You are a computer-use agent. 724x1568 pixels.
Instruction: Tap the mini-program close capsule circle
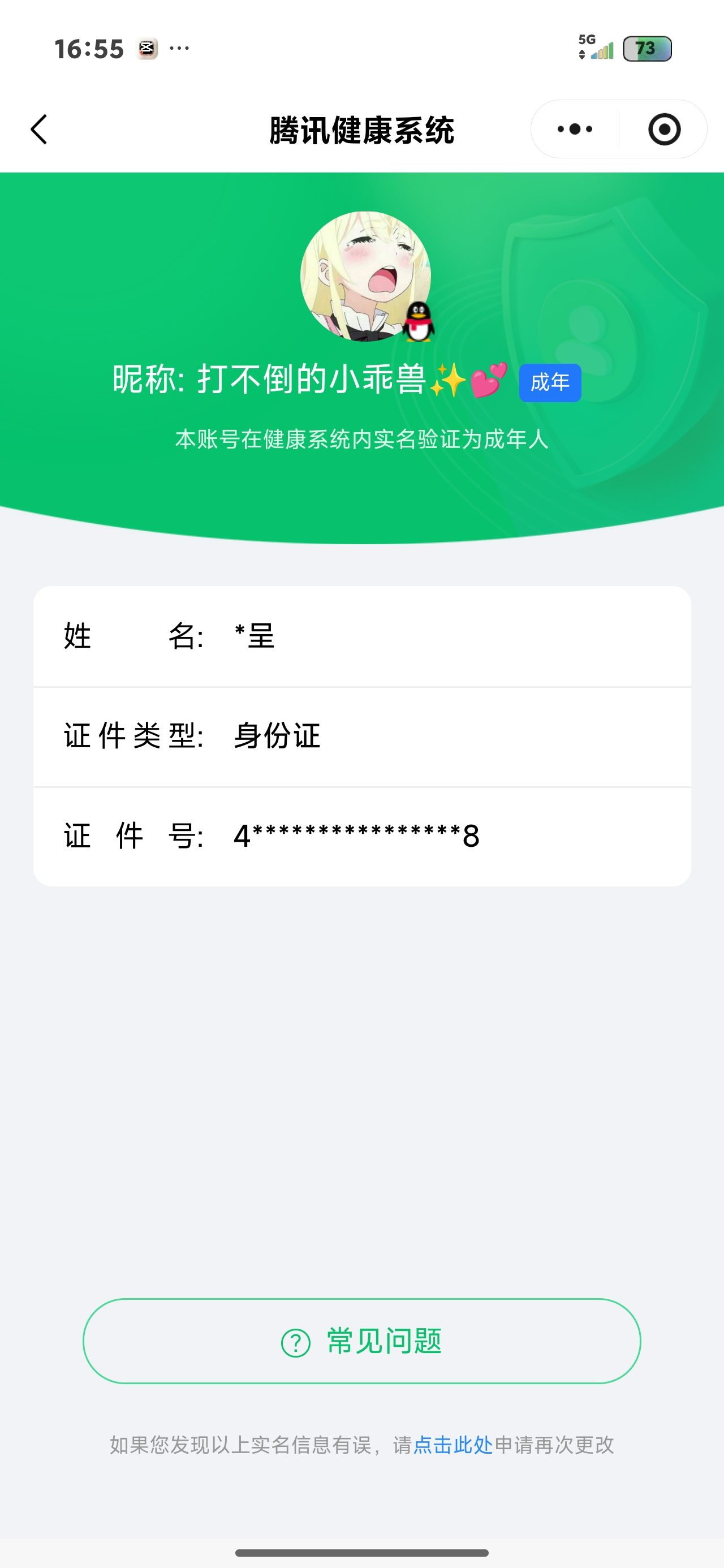(x=663, y=129)
